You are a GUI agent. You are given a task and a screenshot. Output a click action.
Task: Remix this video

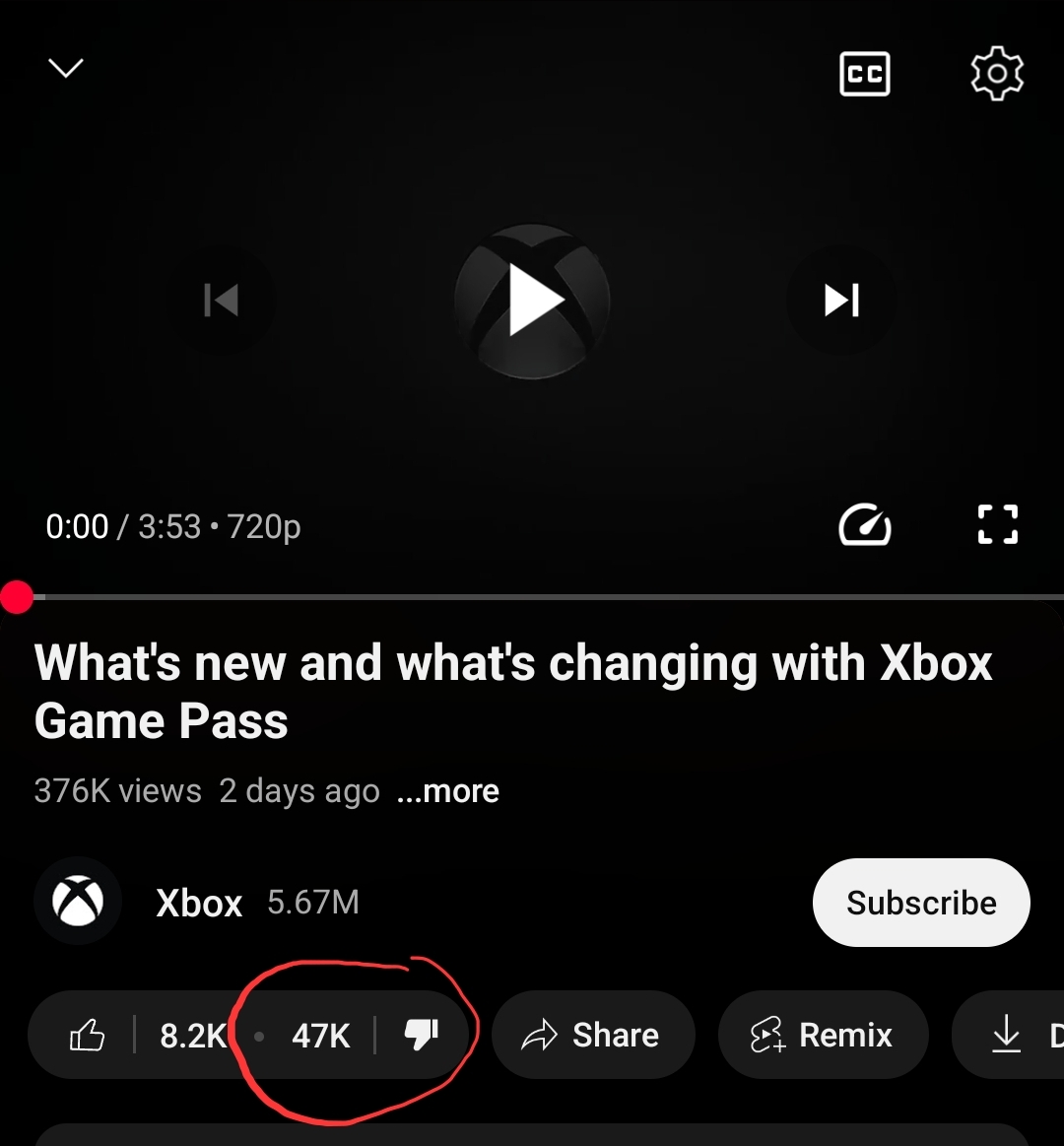(x=823, y=1036)
